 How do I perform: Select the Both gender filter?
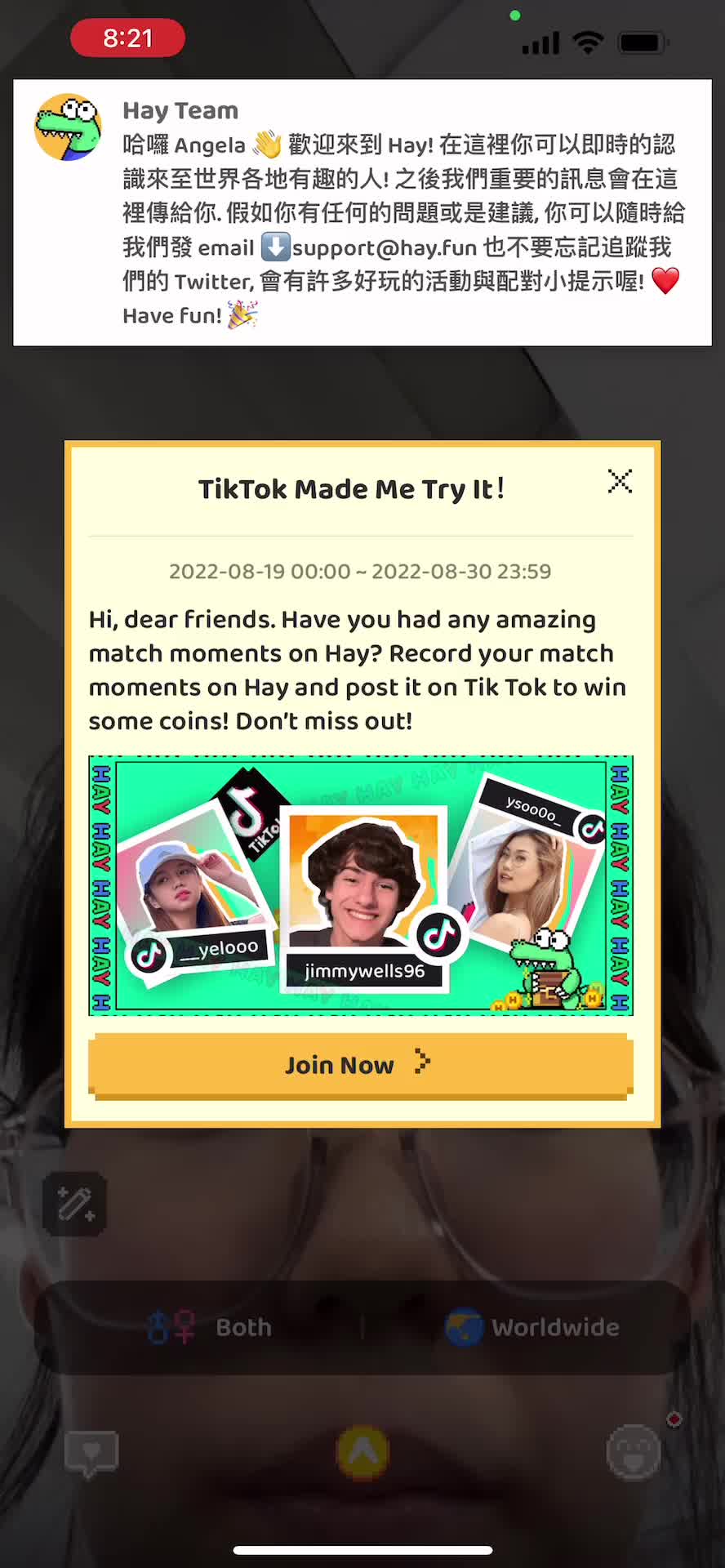(211, 1327)
